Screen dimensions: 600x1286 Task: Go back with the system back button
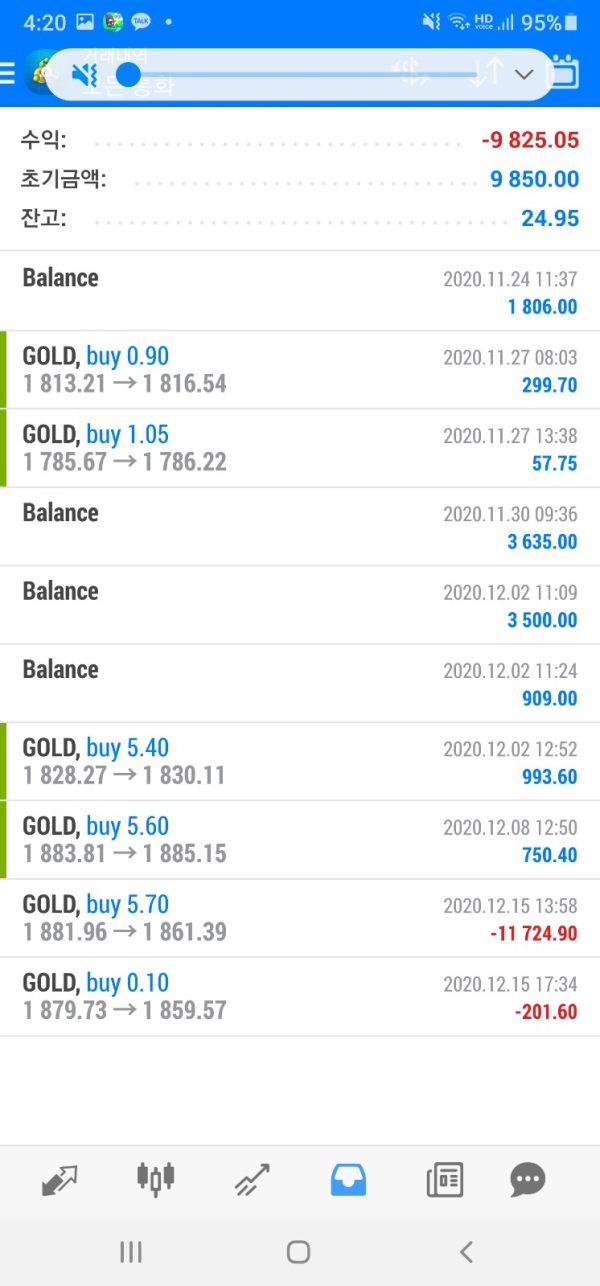(465, 1251)
